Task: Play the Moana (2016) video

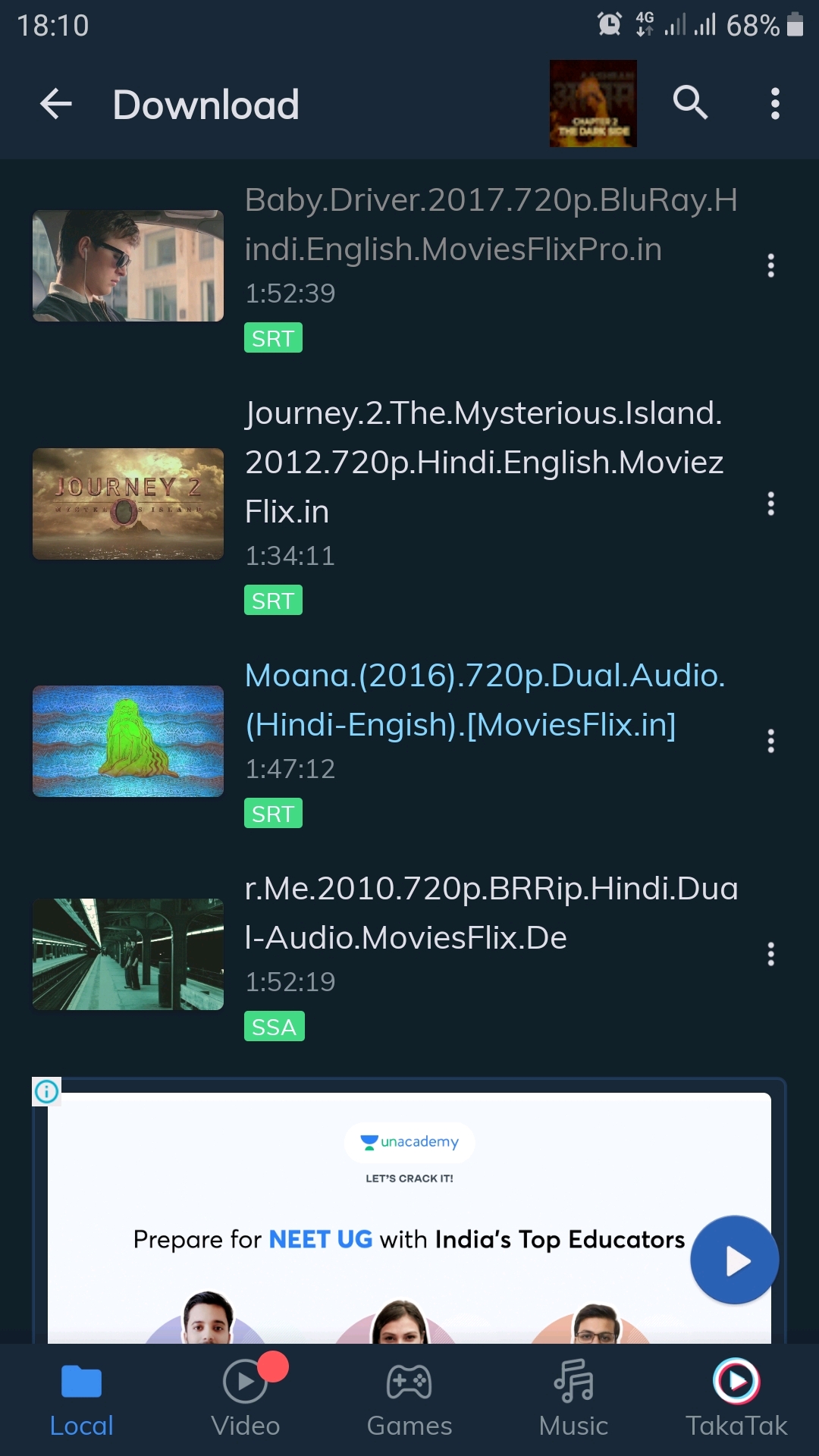Action: [128, 741]
